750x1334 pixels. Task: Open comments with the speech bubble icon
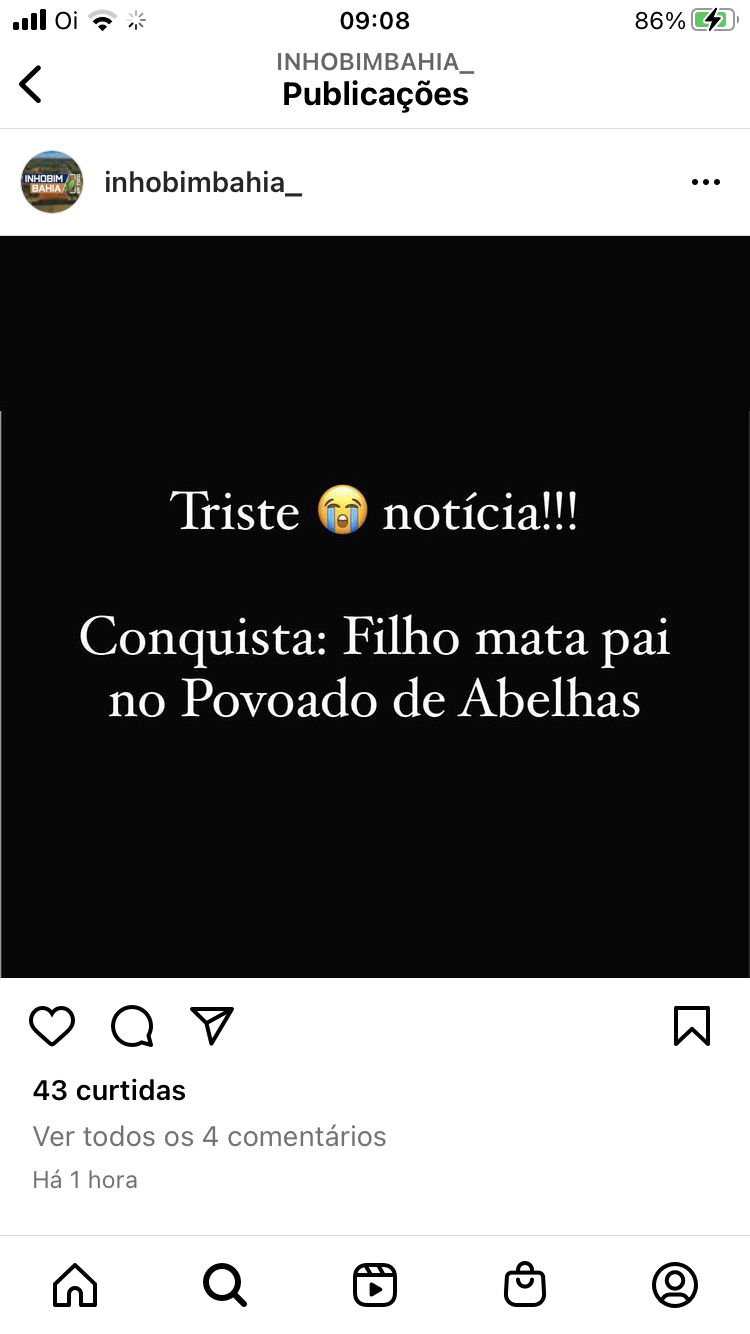132,1026
